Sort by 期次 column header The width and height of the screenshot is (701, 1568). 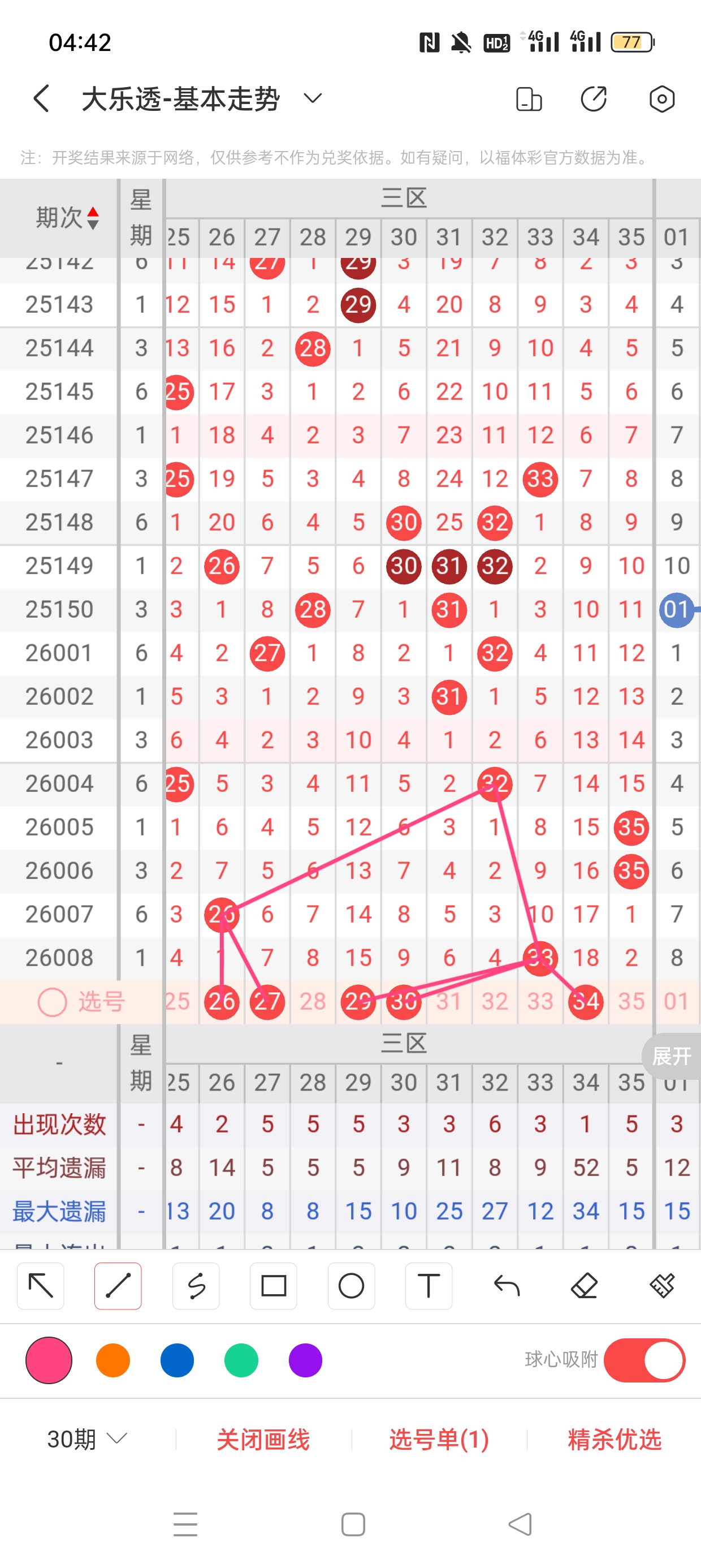point(66,217)
